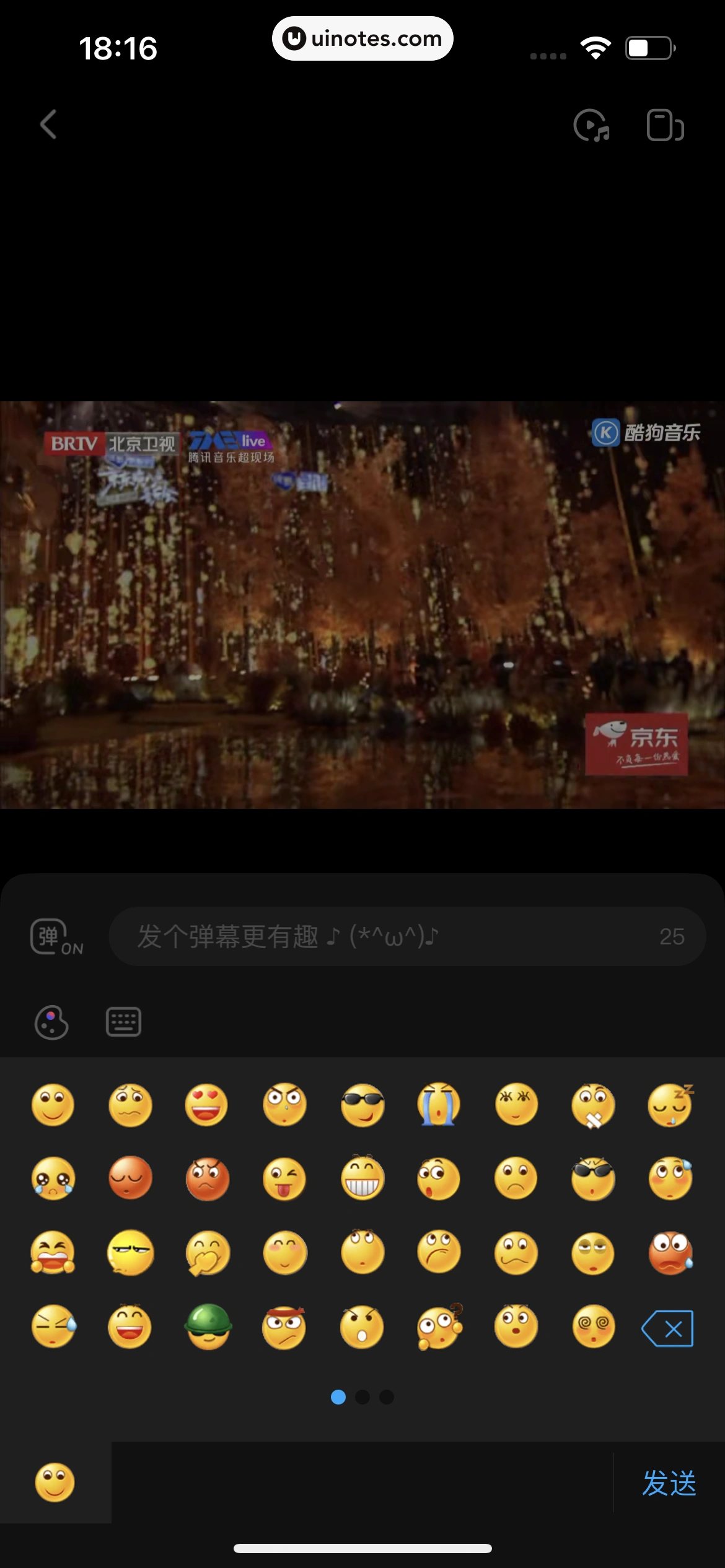Viewport: 725px width, 1568px height.
Task: Insert the sleeping zzz emoji
Action: coord(670,1105)
